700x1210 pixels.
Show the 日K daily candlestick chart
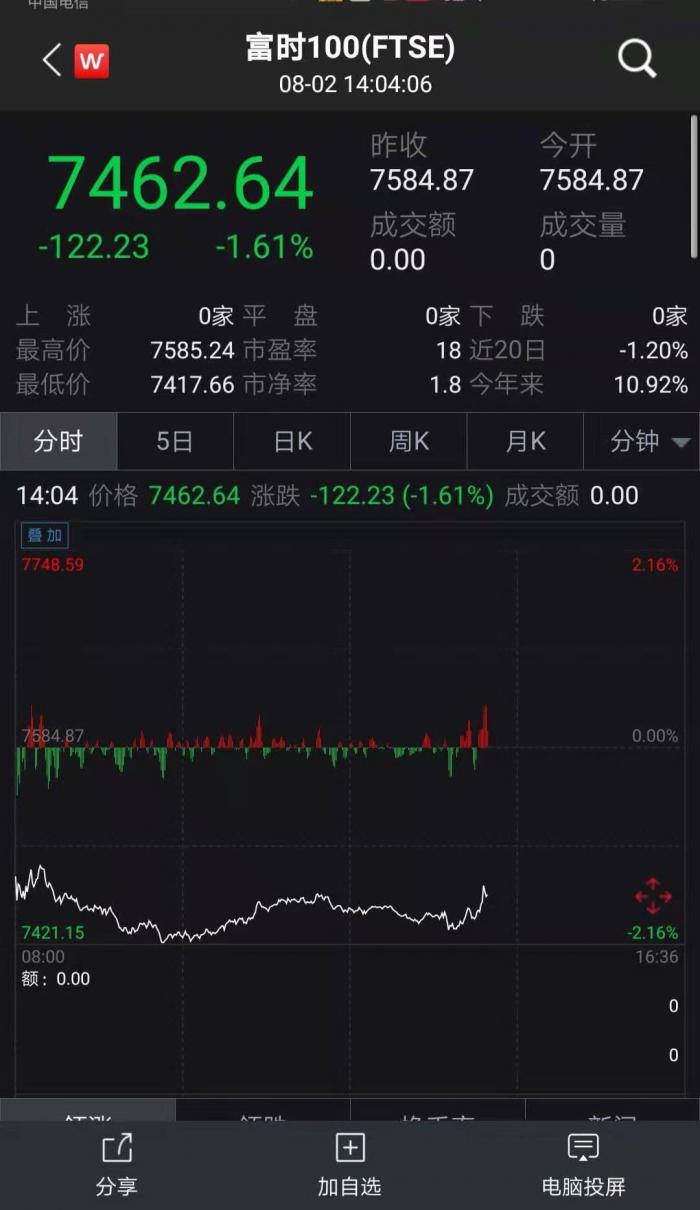tap(292, 441)
